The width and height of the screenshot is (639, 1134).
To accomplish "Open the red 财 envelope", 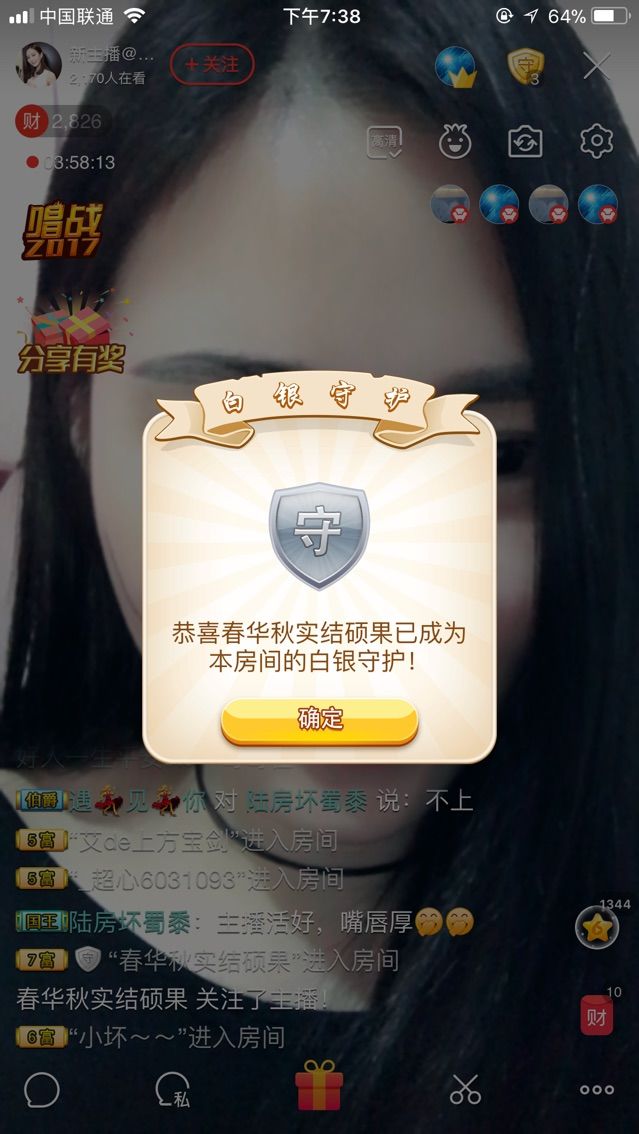I will pos(597,1016).
